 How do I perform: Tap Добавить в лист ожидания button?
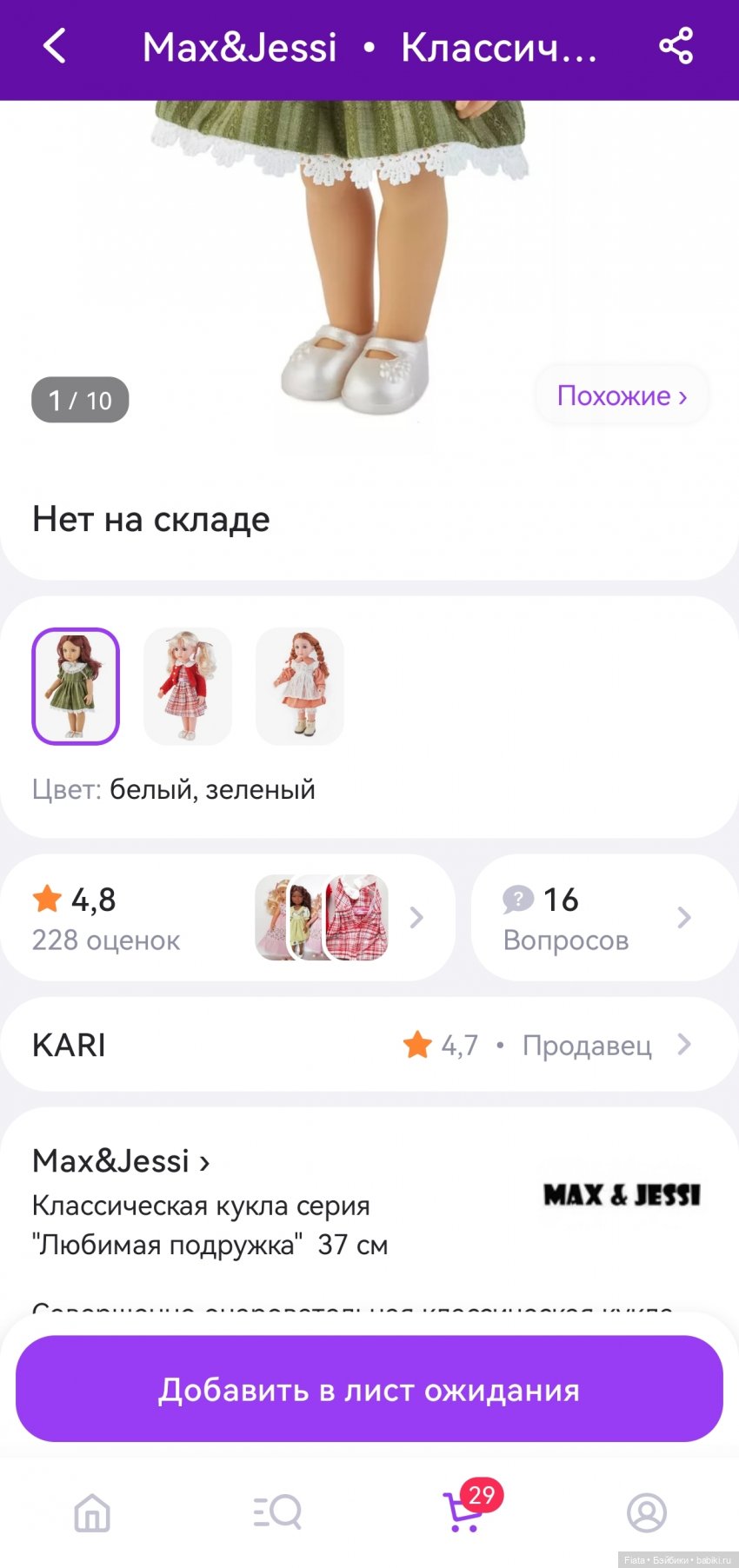click(369, 1390)
